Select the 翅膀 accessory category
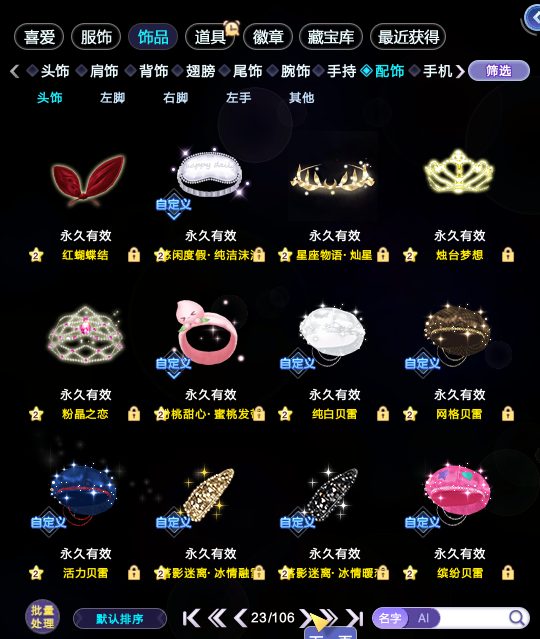The width and height of the screenshot is (540, 639). pyautogui.click(x=195, y=71)
